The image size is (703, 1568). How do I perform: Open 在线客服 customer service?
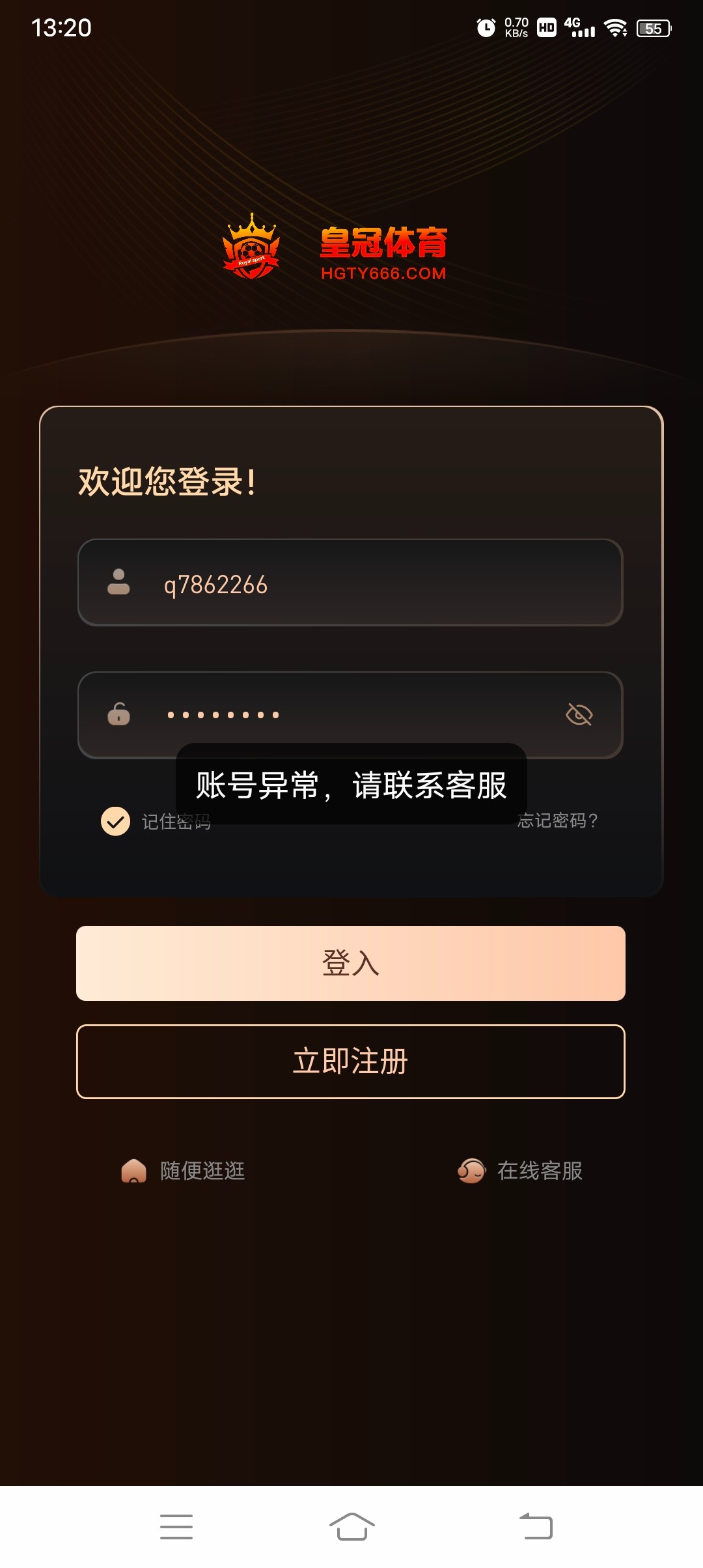click(x=540, y=1169)
